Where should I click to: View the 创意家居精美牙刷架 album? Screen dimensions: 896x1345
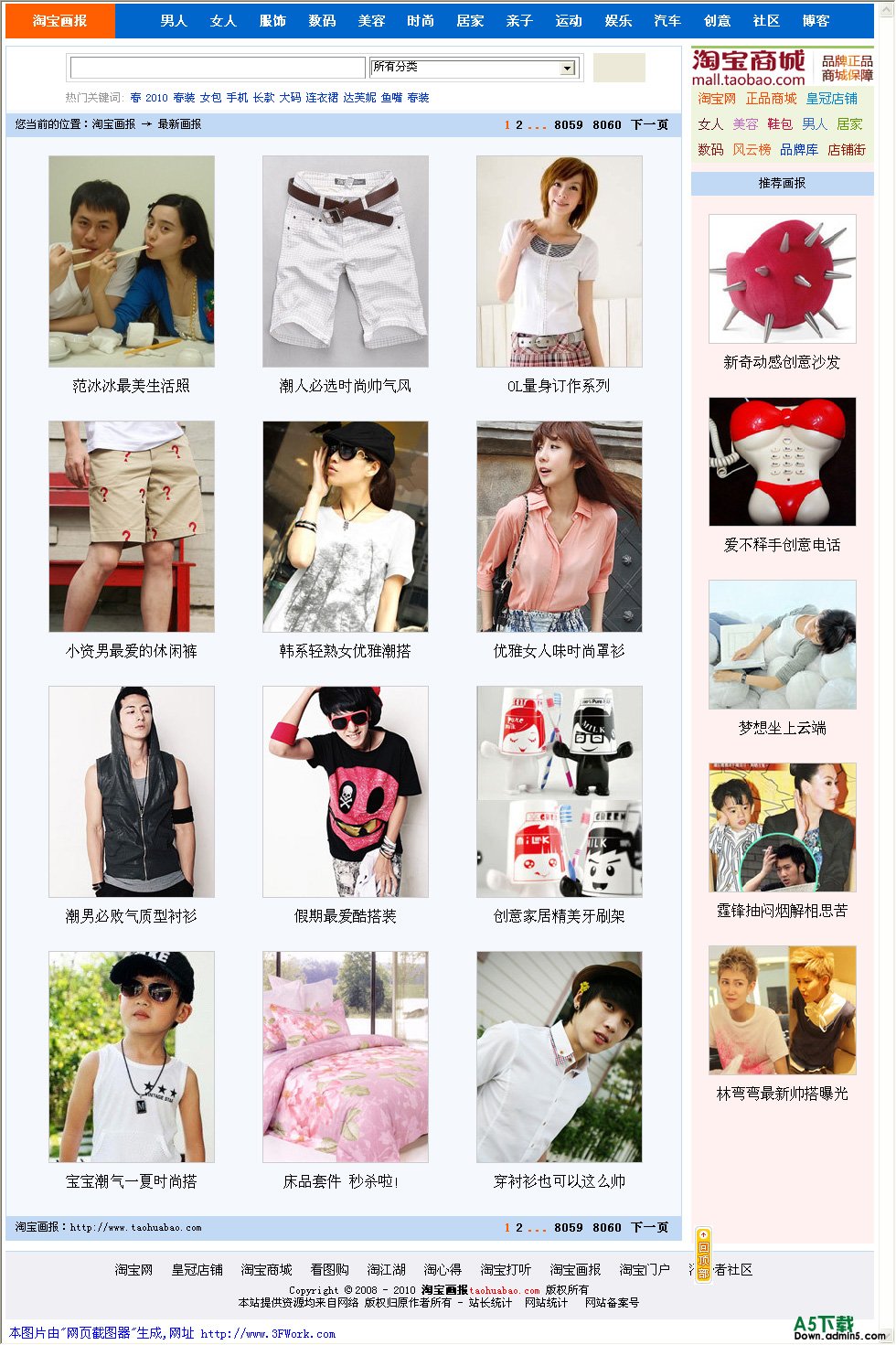click(x=559, y=792)
